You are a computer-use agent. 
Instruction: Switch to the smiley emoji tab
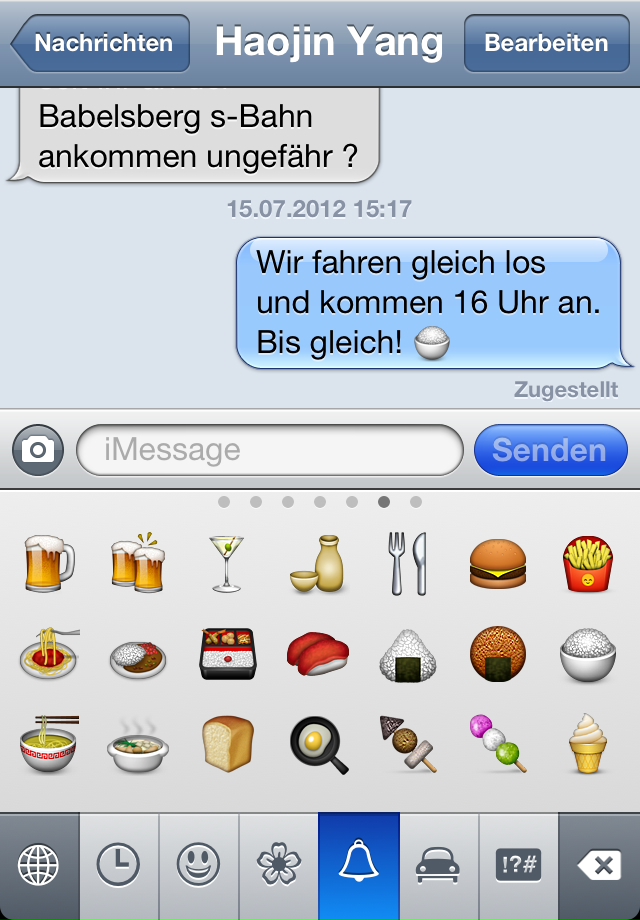point(199,866)
